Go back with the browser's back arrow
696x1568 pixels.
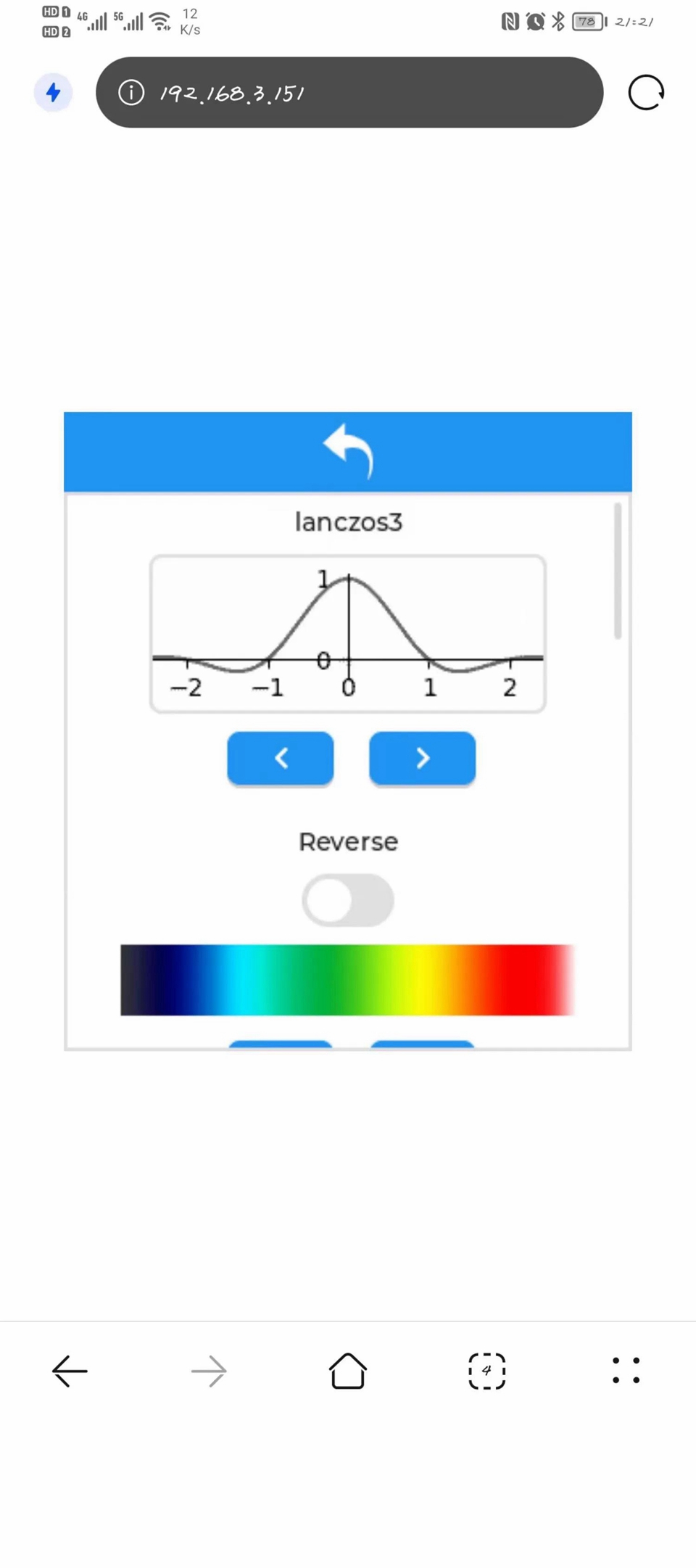pyautogui.click(x=70, y=1371)
